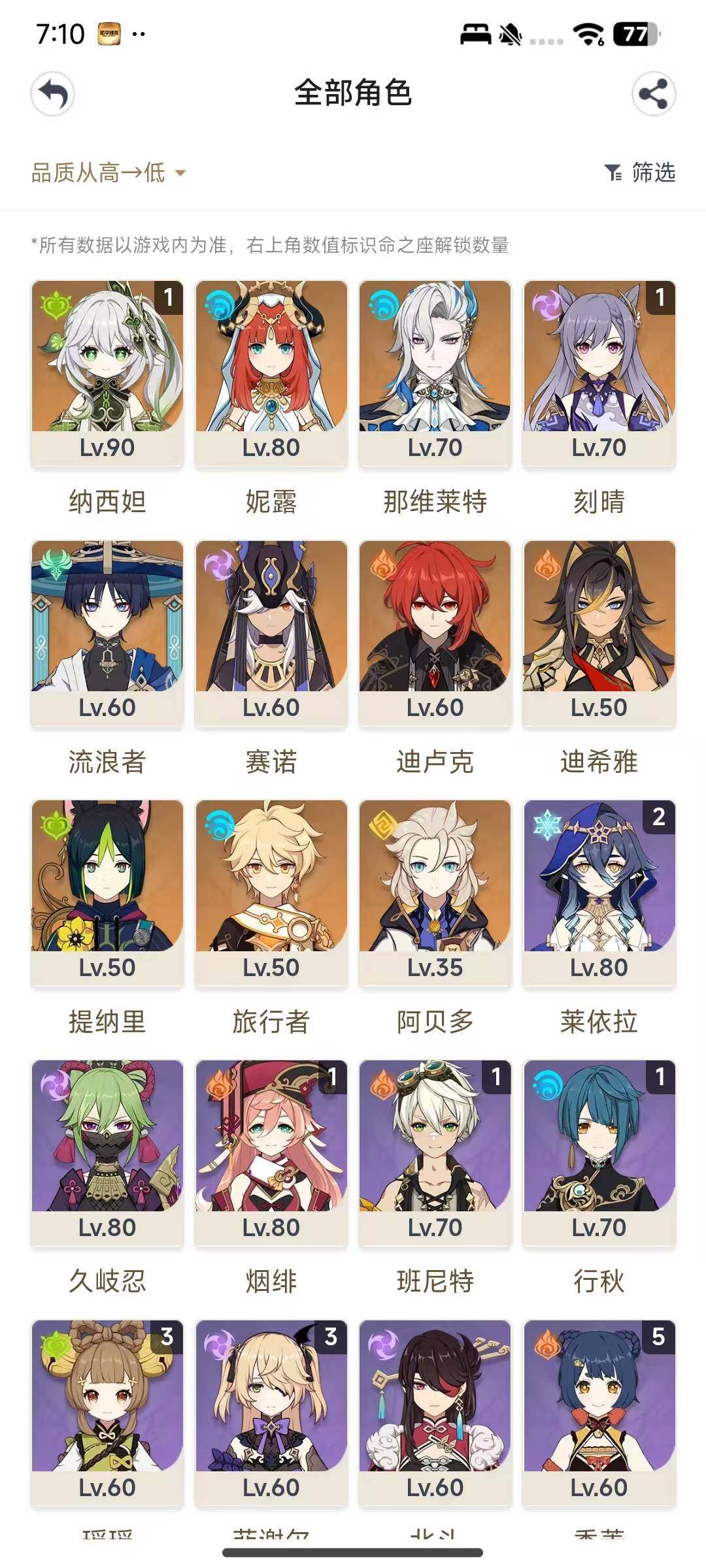Open the 品质从高→低 sort dropdown

[109, 173]
